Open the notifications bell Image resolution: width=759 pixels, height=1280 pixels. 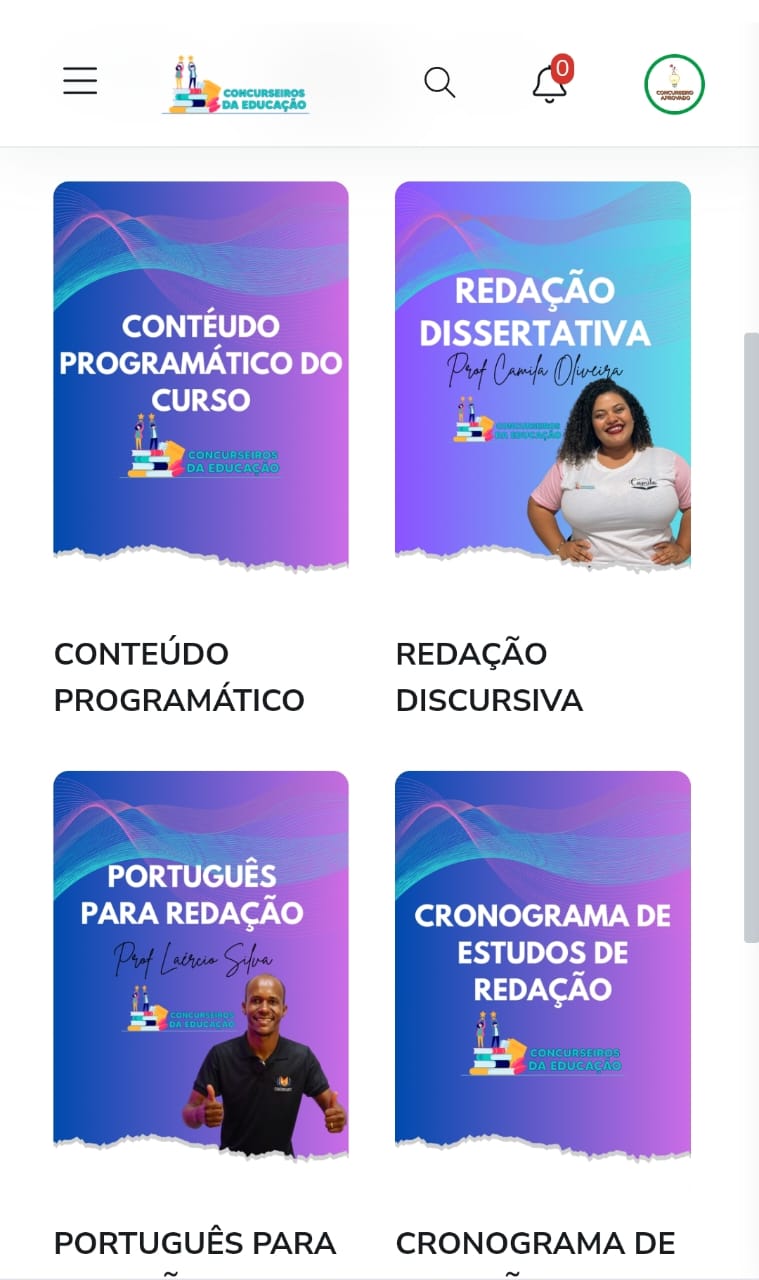point(549,84)
